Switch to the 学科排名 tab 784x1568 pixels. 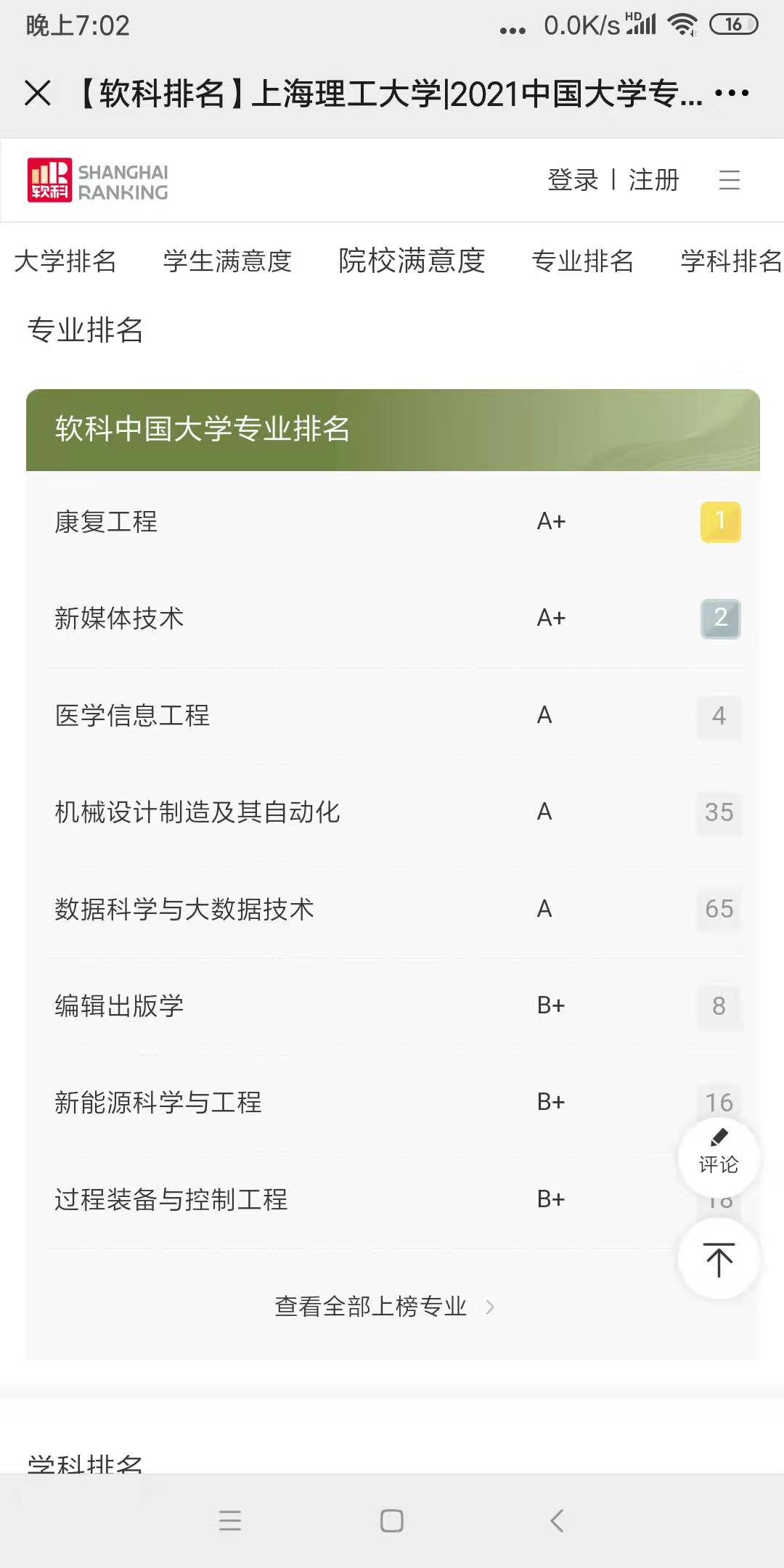(x=732, y=261)
